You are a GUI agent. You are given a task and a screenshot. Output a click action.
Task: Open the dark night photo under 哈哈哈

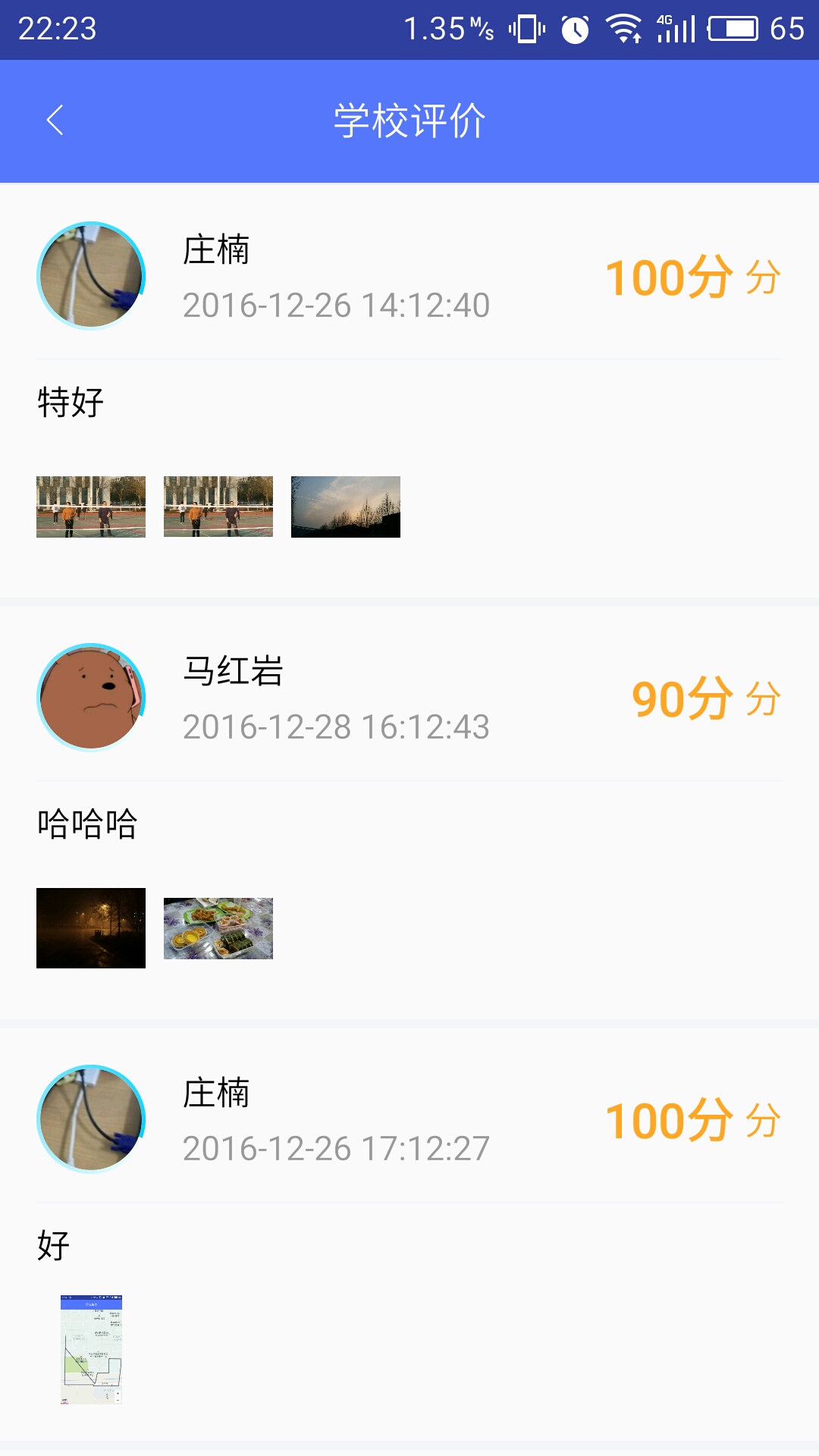coord(91,928)
